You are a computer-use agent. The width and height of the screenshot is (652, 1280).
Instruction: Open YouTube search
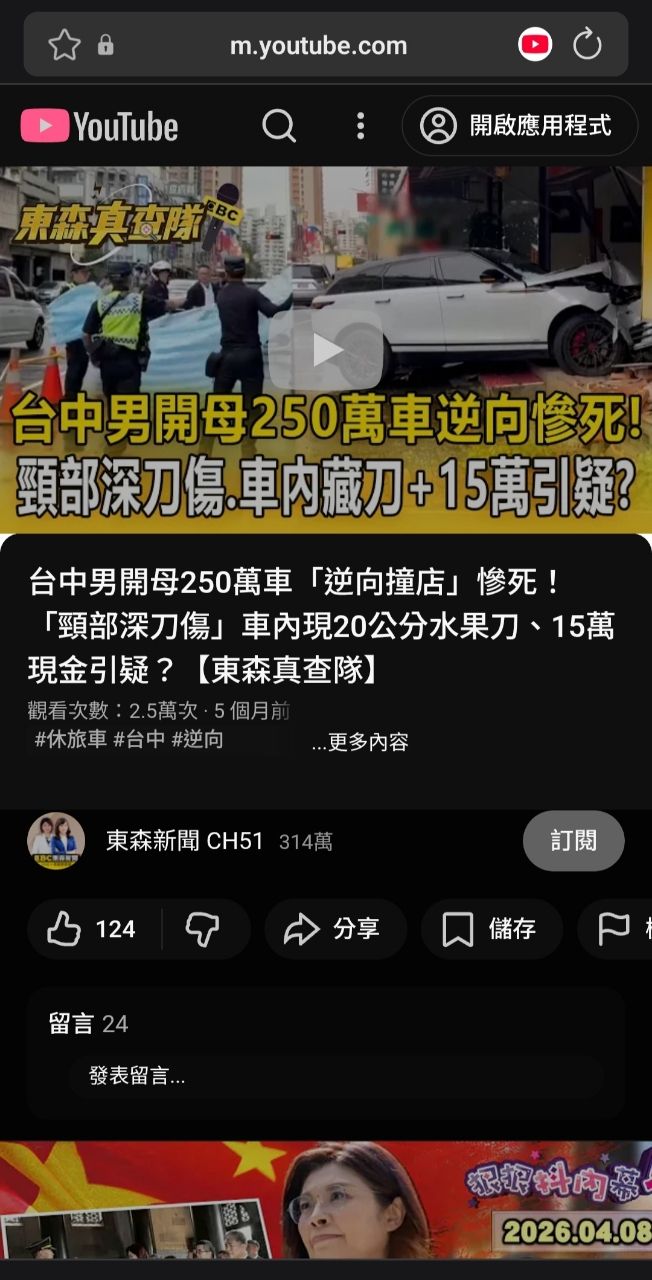pos(279,126)
